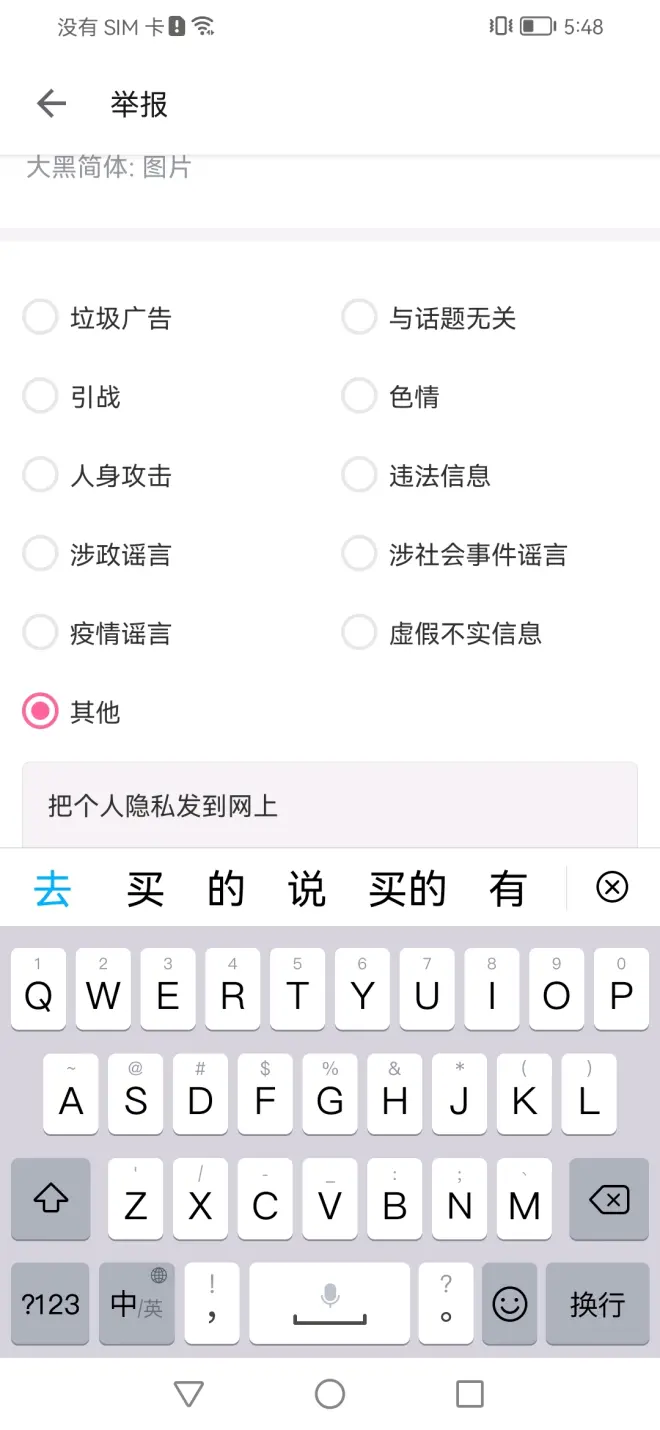Tap the report description text field
This screenshot has width=660, height=1430.
click(330, 806)
